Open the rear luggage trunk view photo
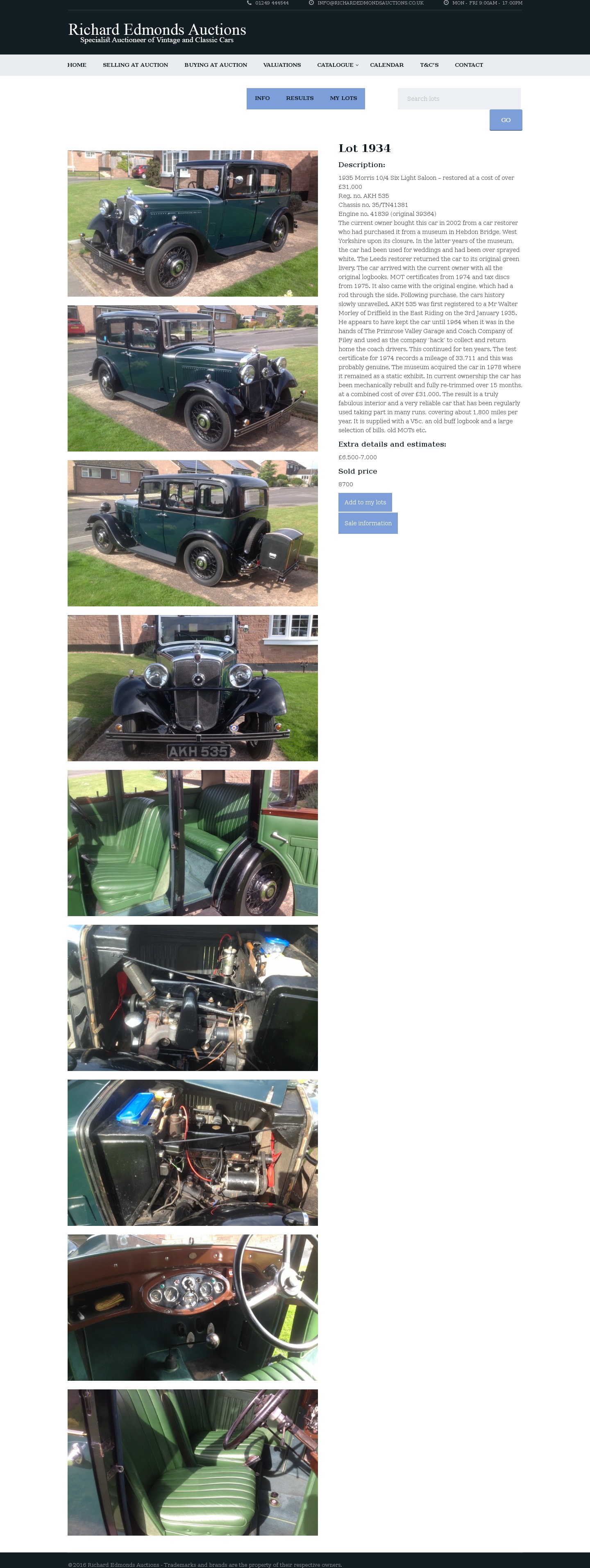Image resolution: width=590 pixels, height=1568 pixels. tap(193, 533)
